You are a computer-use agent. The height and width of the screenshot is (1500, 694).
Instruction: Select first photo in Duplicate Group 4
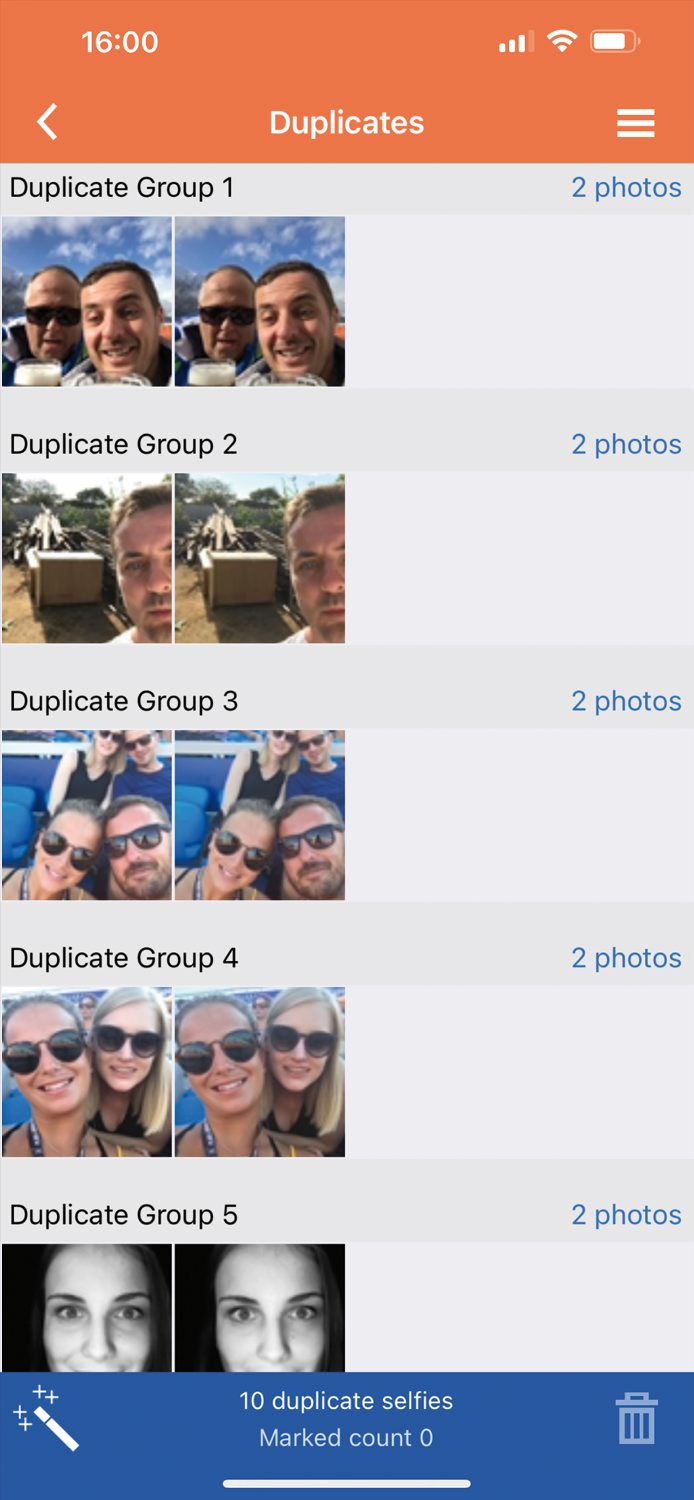coord(87,1072)
